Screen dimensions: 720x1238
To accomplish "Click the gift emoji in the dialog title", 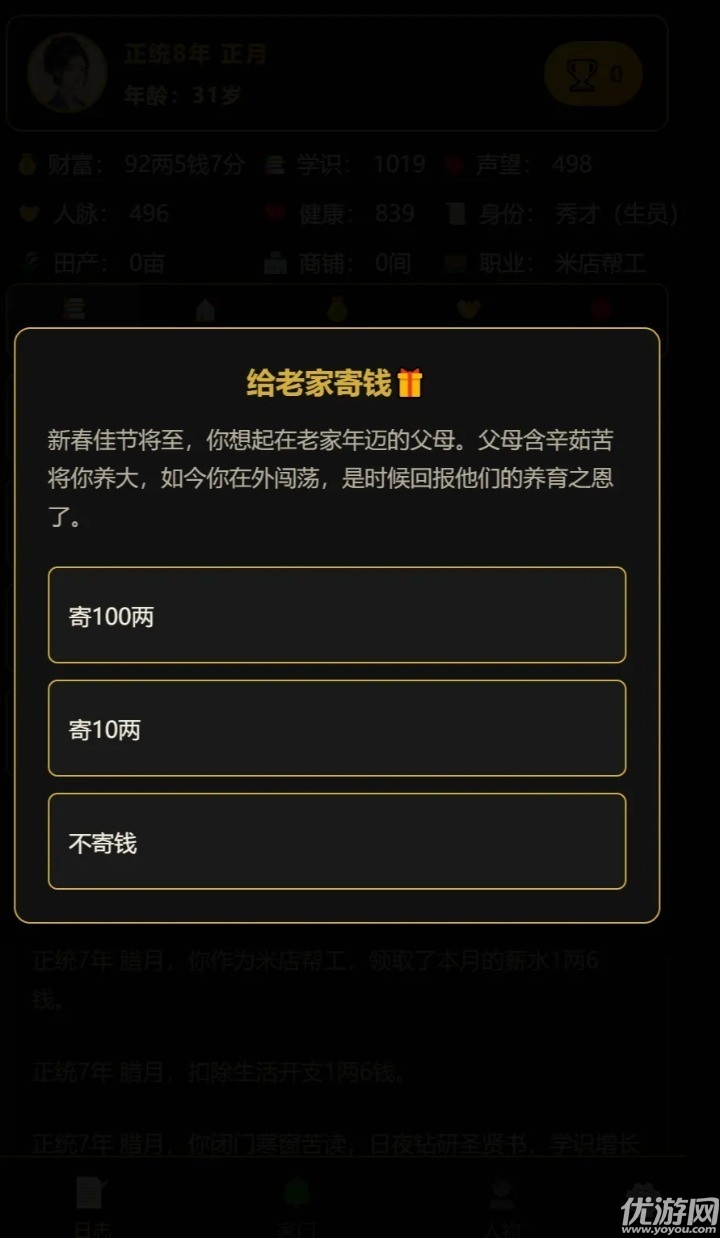I will click(410, 380).
